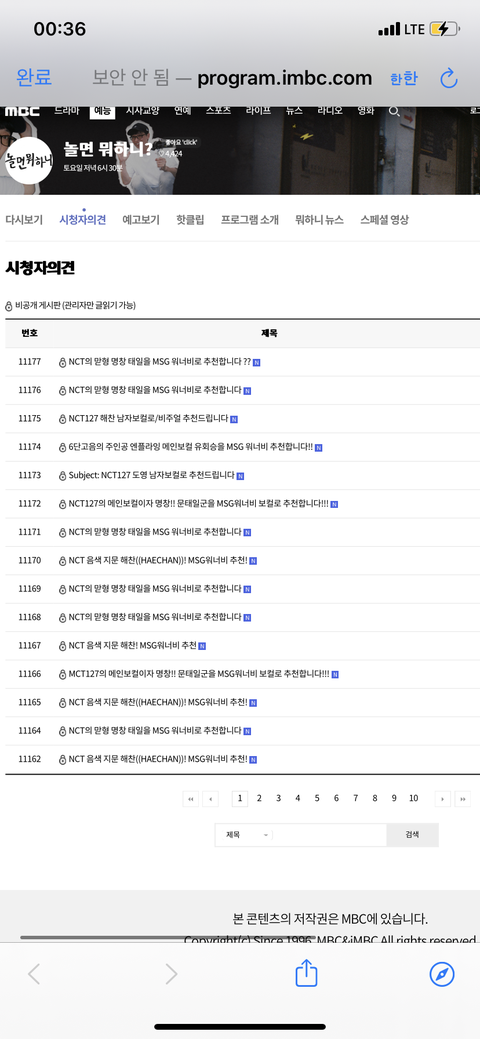Screen dimensions: 480x1039
Task: Open post 11167 NCT 음색 지문 해찬
Action: click(133, 646)
